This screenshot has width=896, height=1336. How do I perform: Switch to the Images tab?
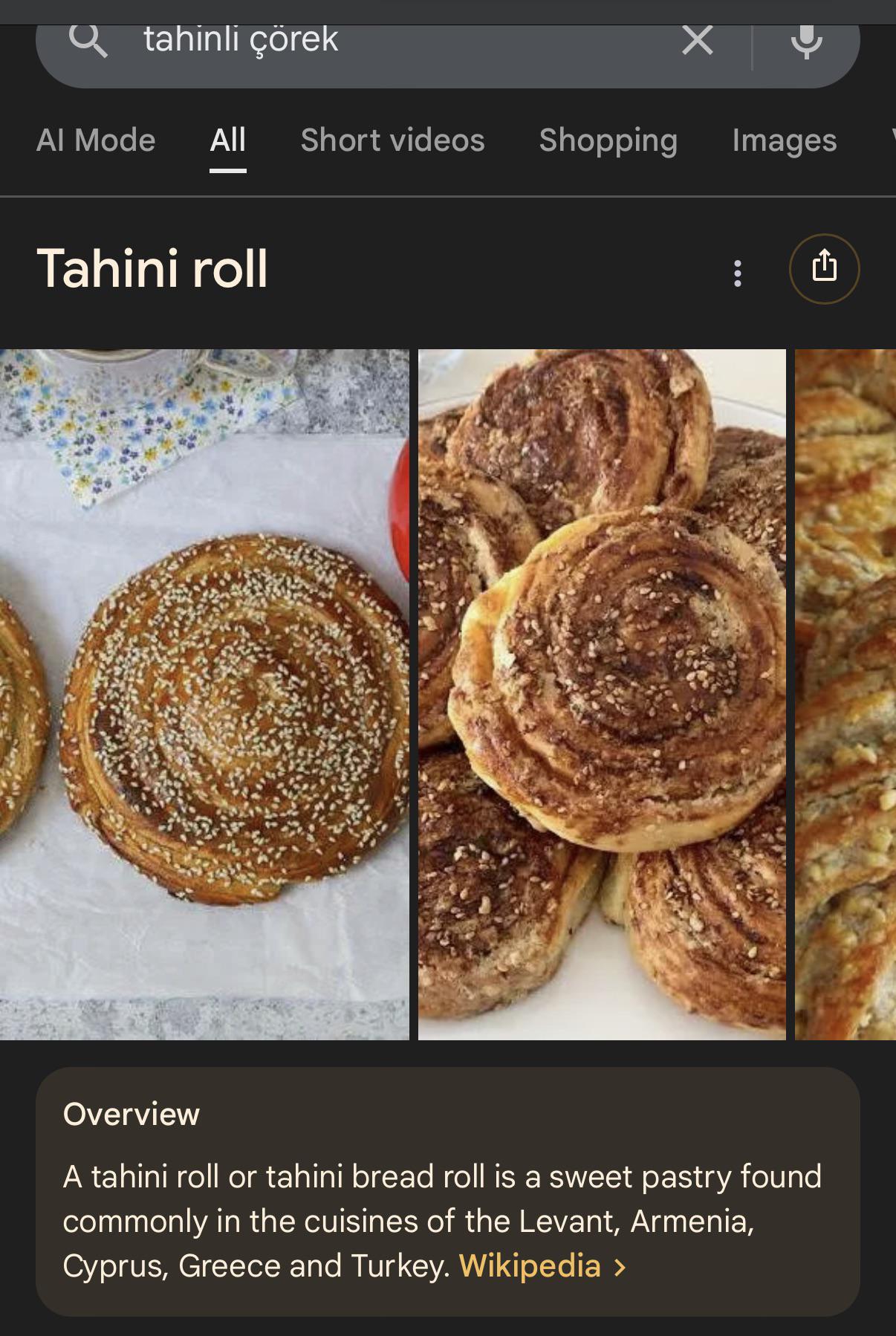click(784, 140)
